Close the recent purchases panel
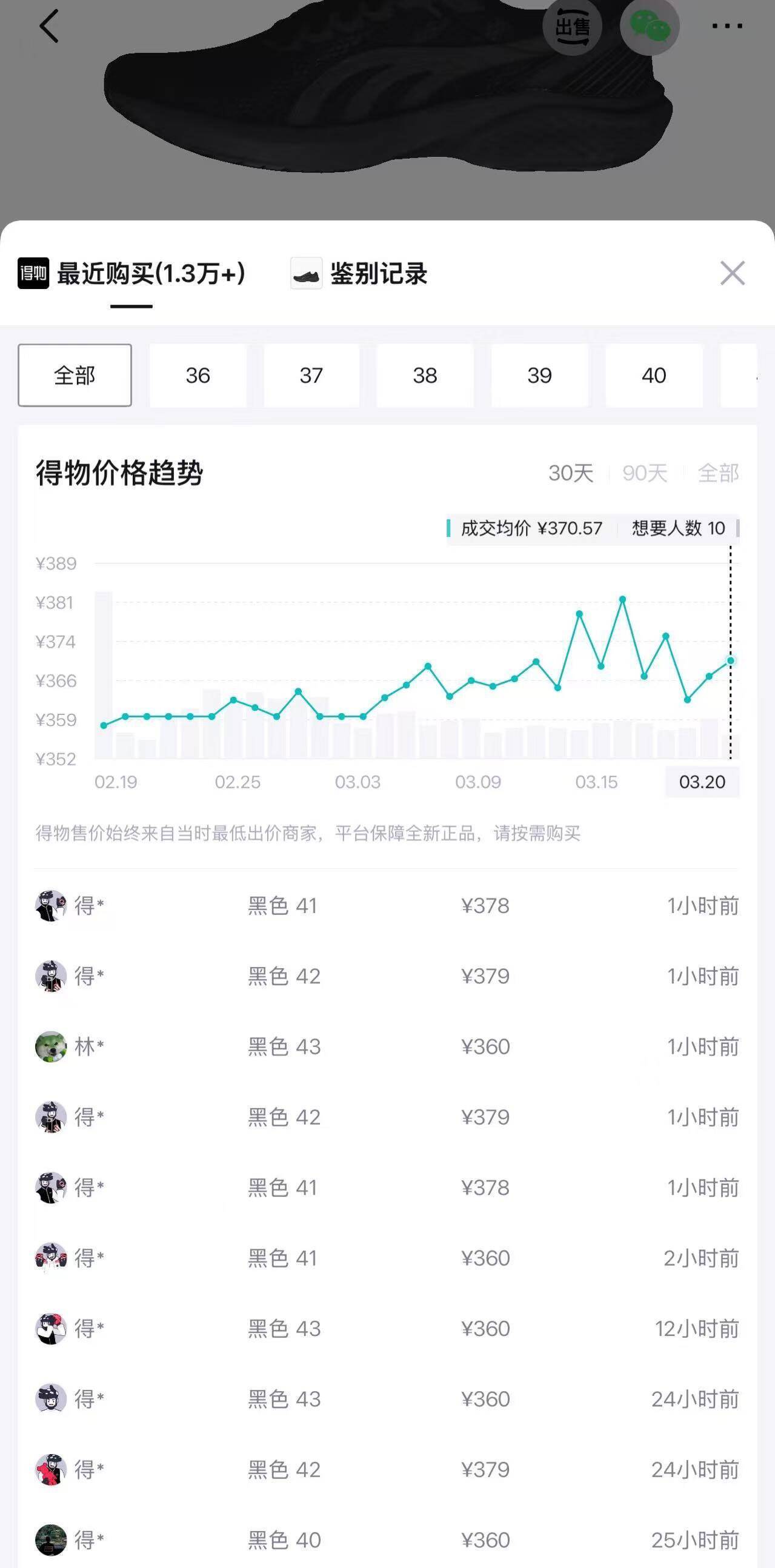The image size is (775, 1568). coord(732,273)
